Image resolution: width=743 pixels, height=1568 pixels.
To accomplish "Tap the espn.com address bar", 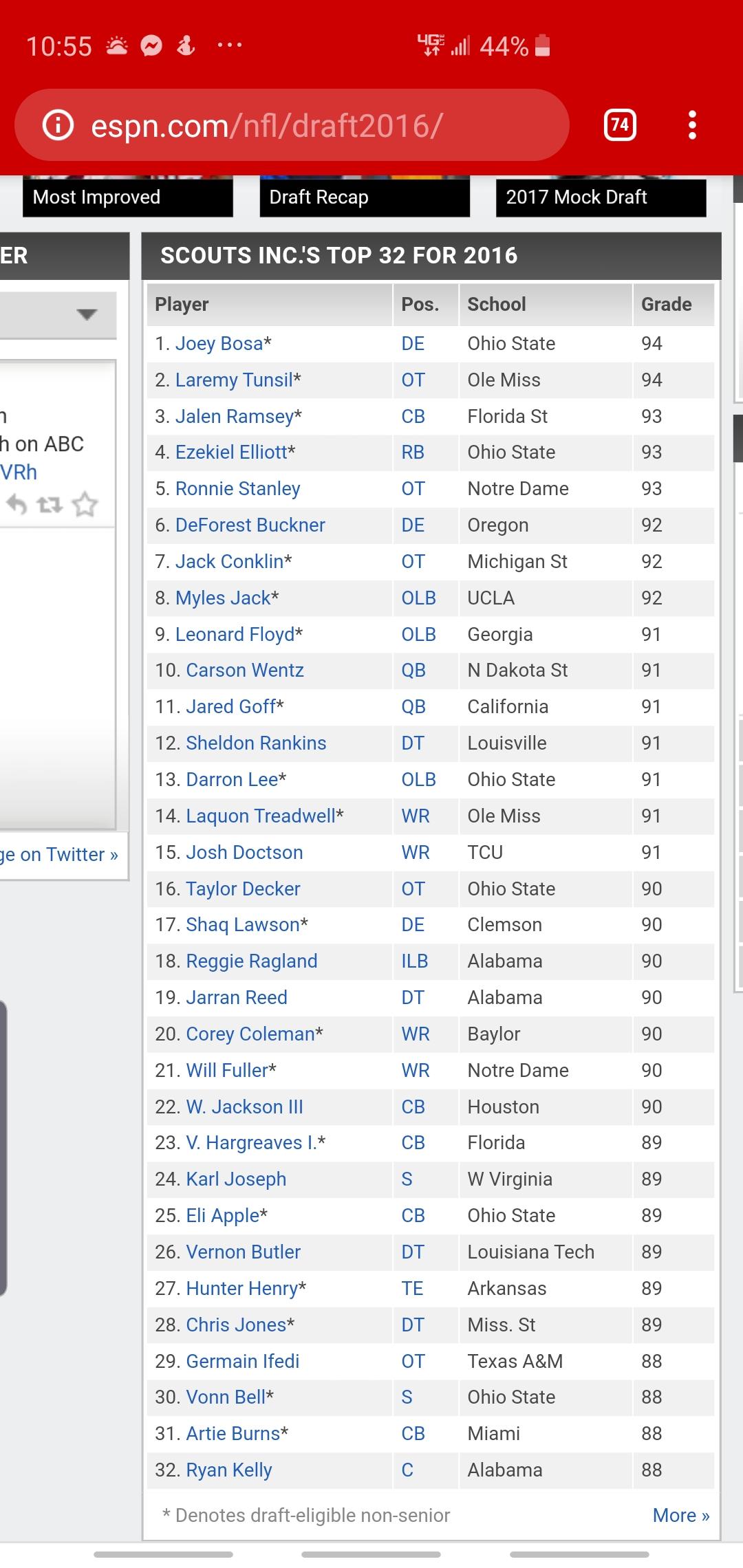I will pos(292,126).
